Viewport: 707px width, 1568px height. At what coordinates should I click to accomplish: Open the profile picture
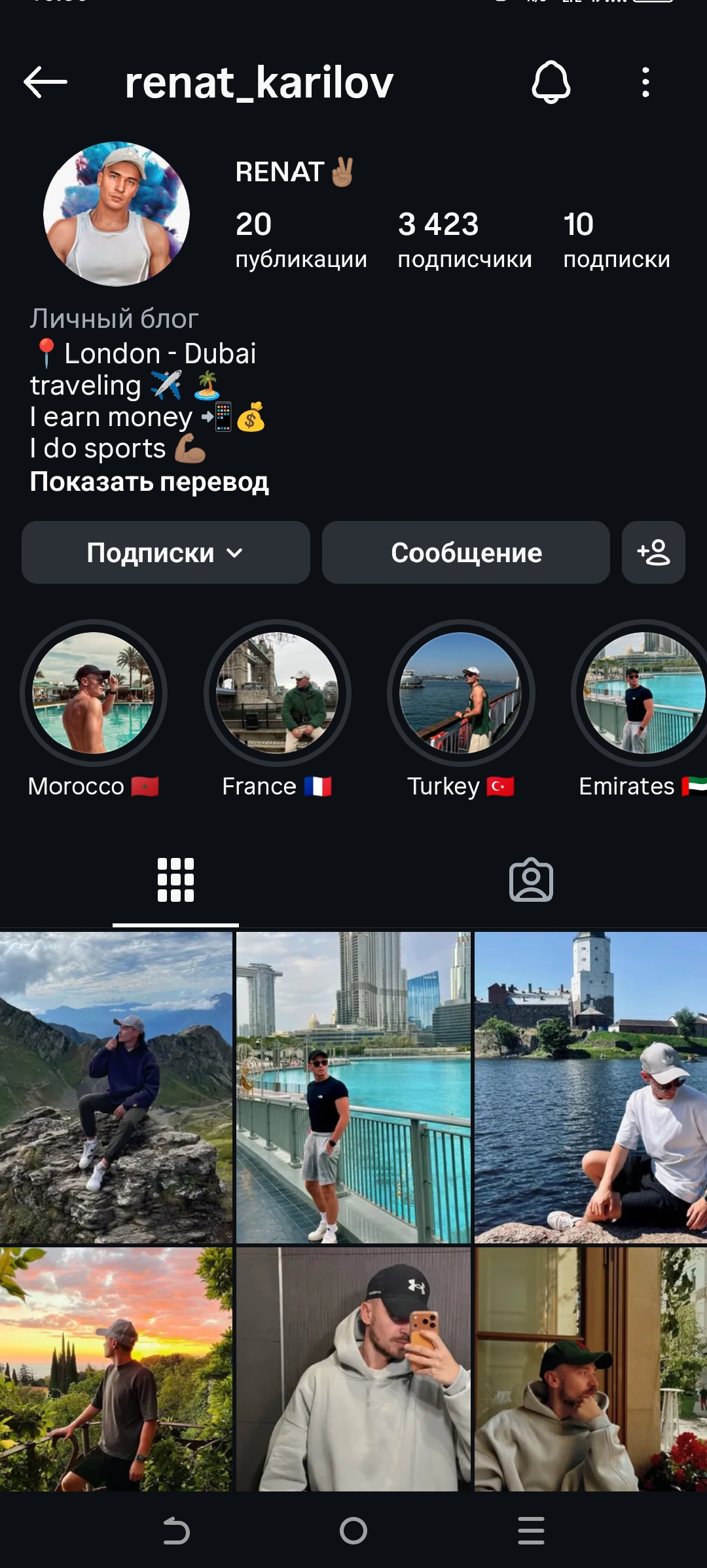[117, 214]
